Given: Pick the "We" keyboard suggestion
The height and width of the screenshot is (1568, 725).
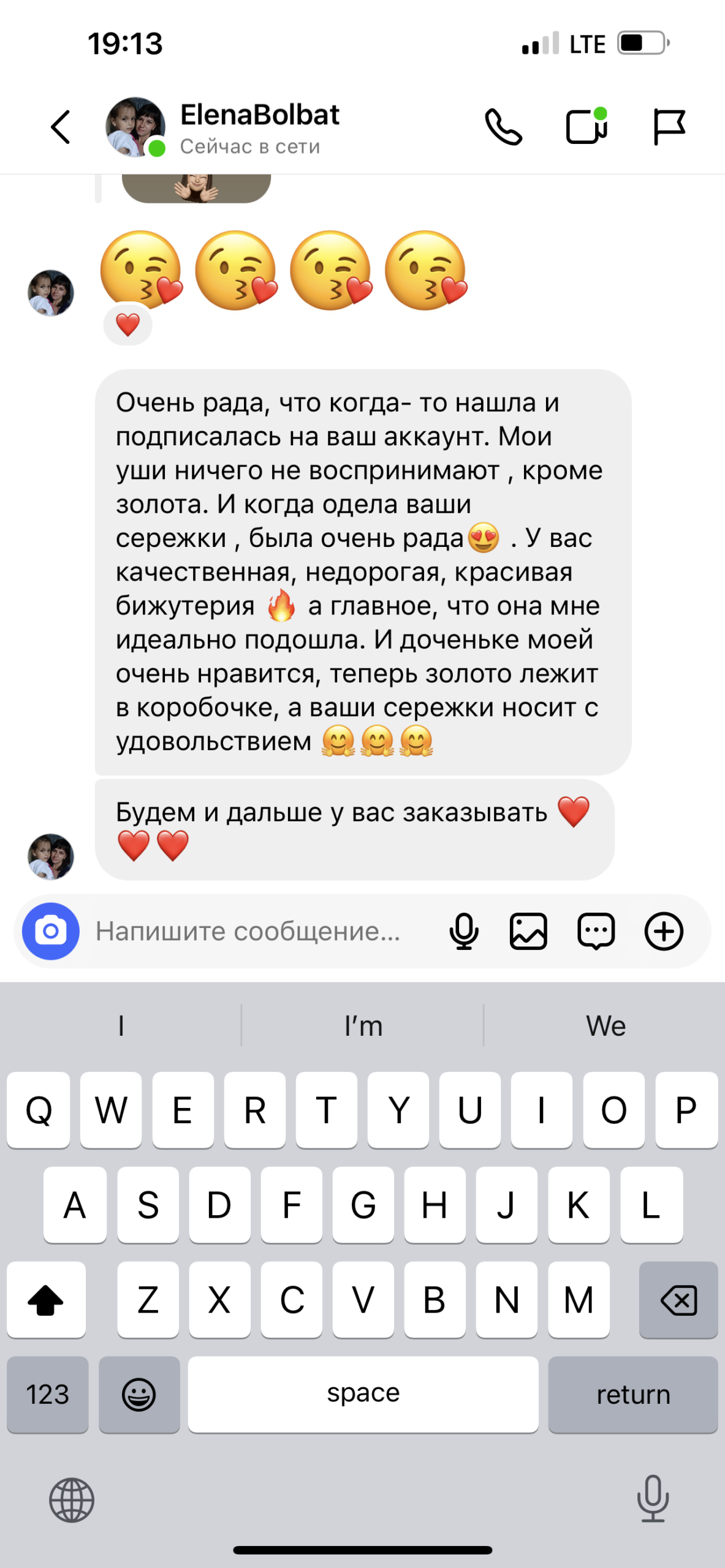Looking at the screenshot, I should (605, 1026).
